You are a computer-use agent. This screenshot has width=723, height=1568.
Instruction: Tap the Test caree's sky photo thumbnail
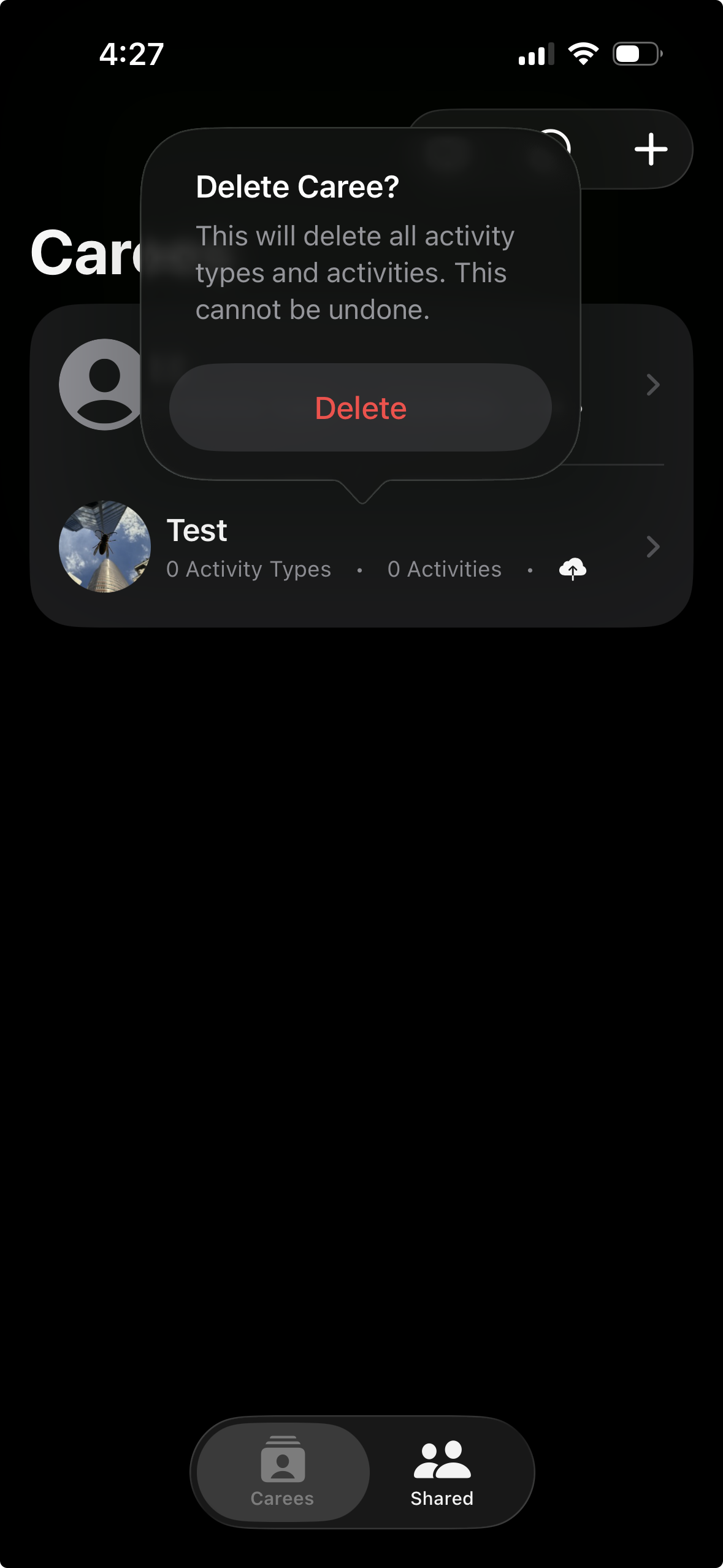point(104,548)
